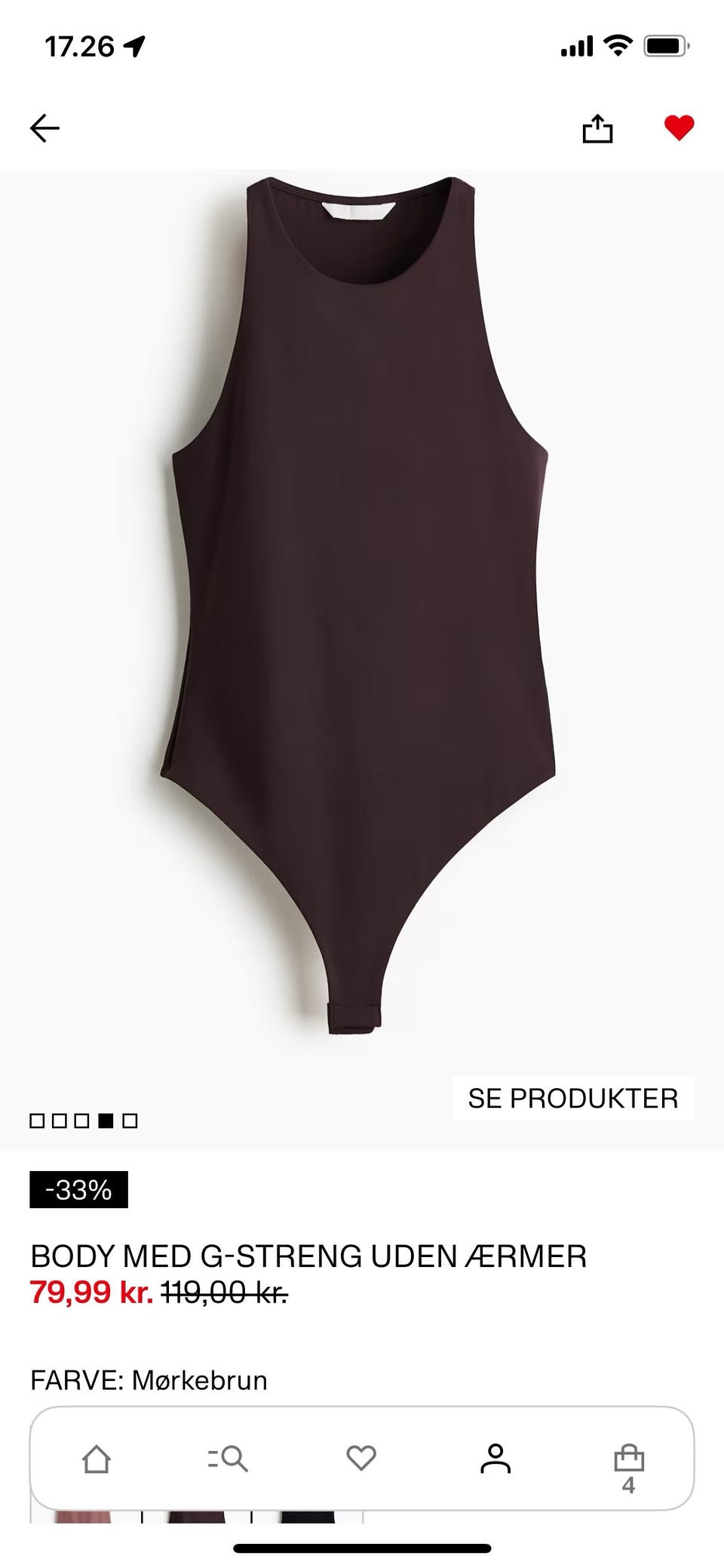
Task: Open the home tab
Action: click(x=97, y=1459)
